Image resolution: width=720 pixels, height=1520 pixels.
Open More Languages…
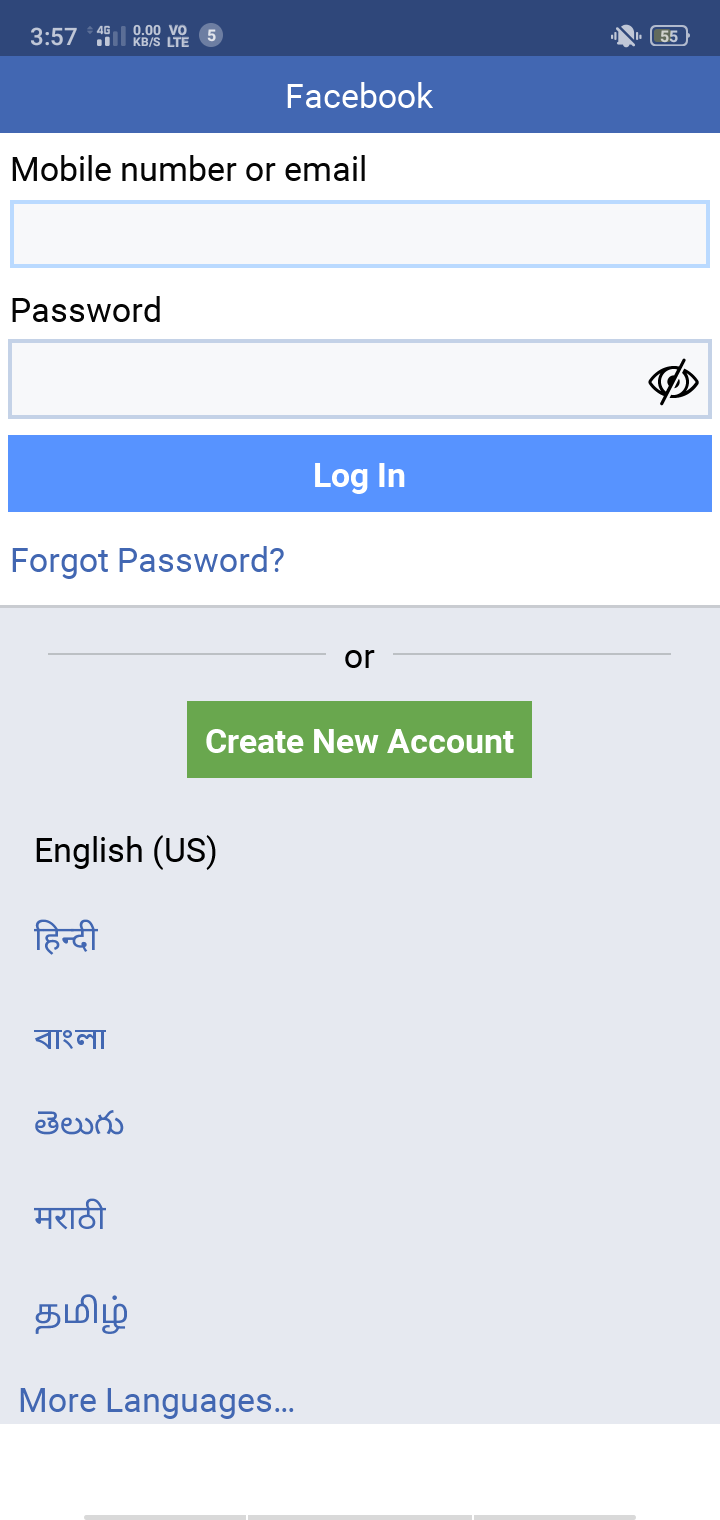coord(157,1400)
